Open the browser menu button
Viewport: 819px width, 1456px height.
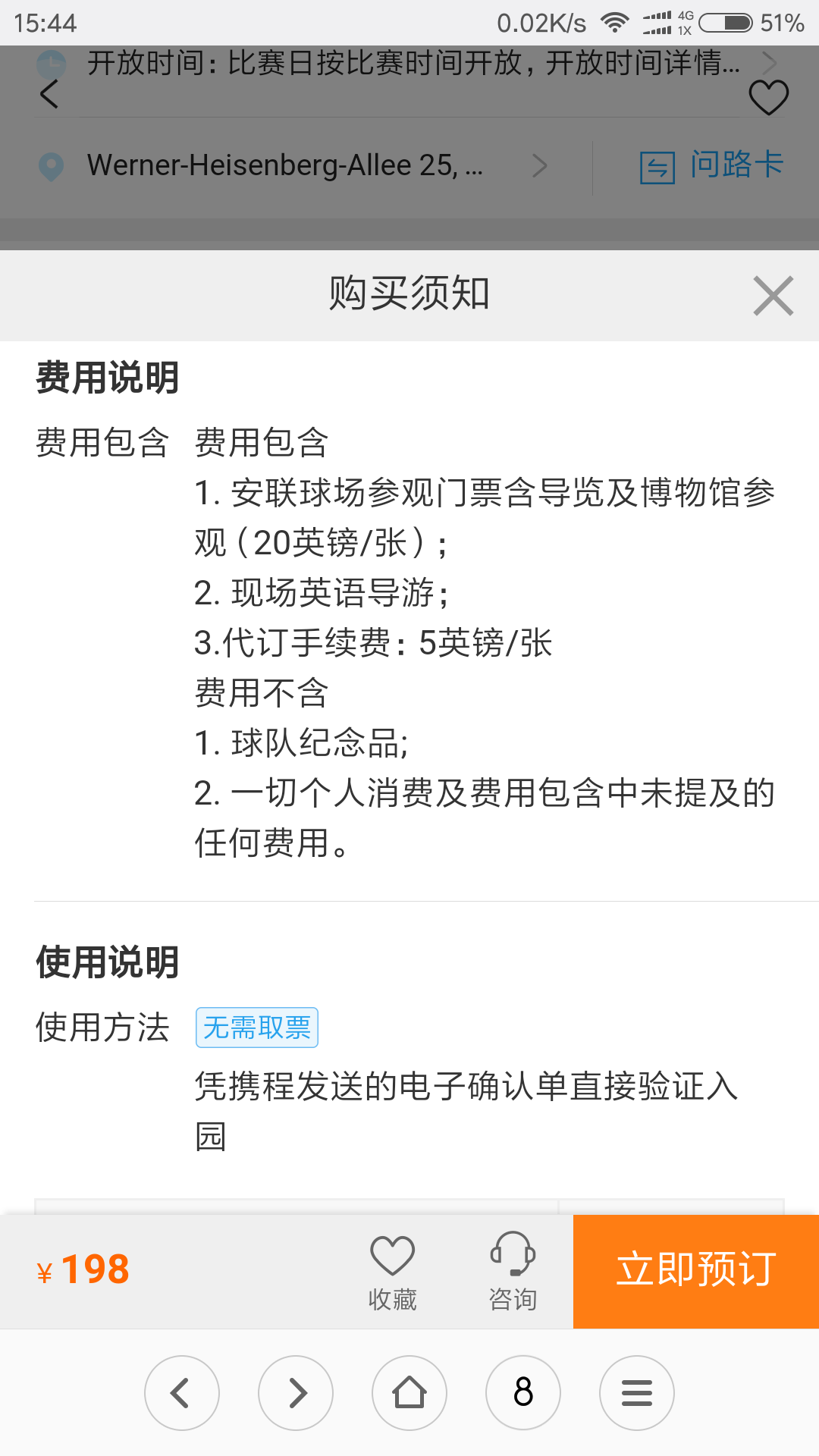(x=637, y=1393)
